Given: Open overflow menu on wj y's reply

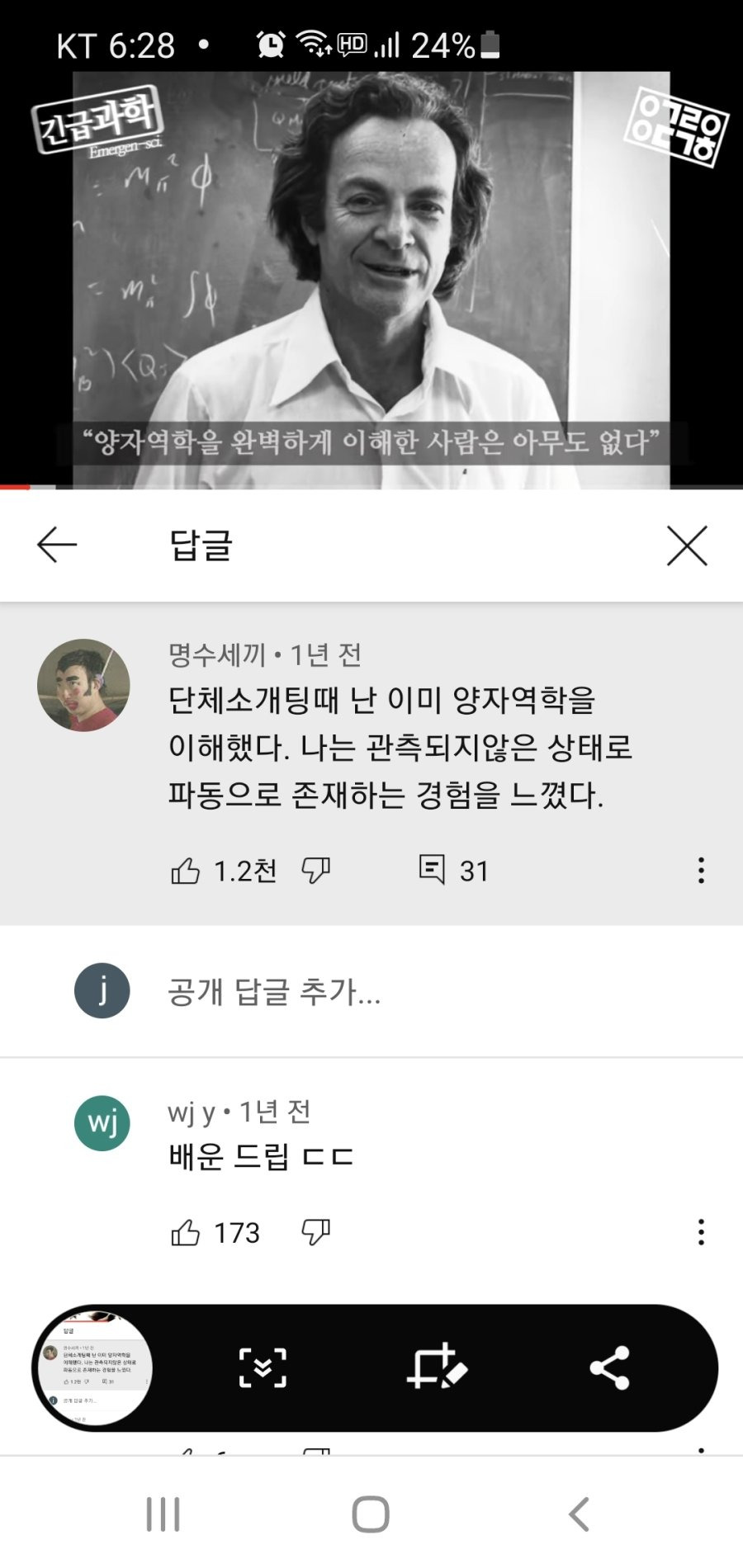Looking at the screenshot, I should [x=701, y=1232].
